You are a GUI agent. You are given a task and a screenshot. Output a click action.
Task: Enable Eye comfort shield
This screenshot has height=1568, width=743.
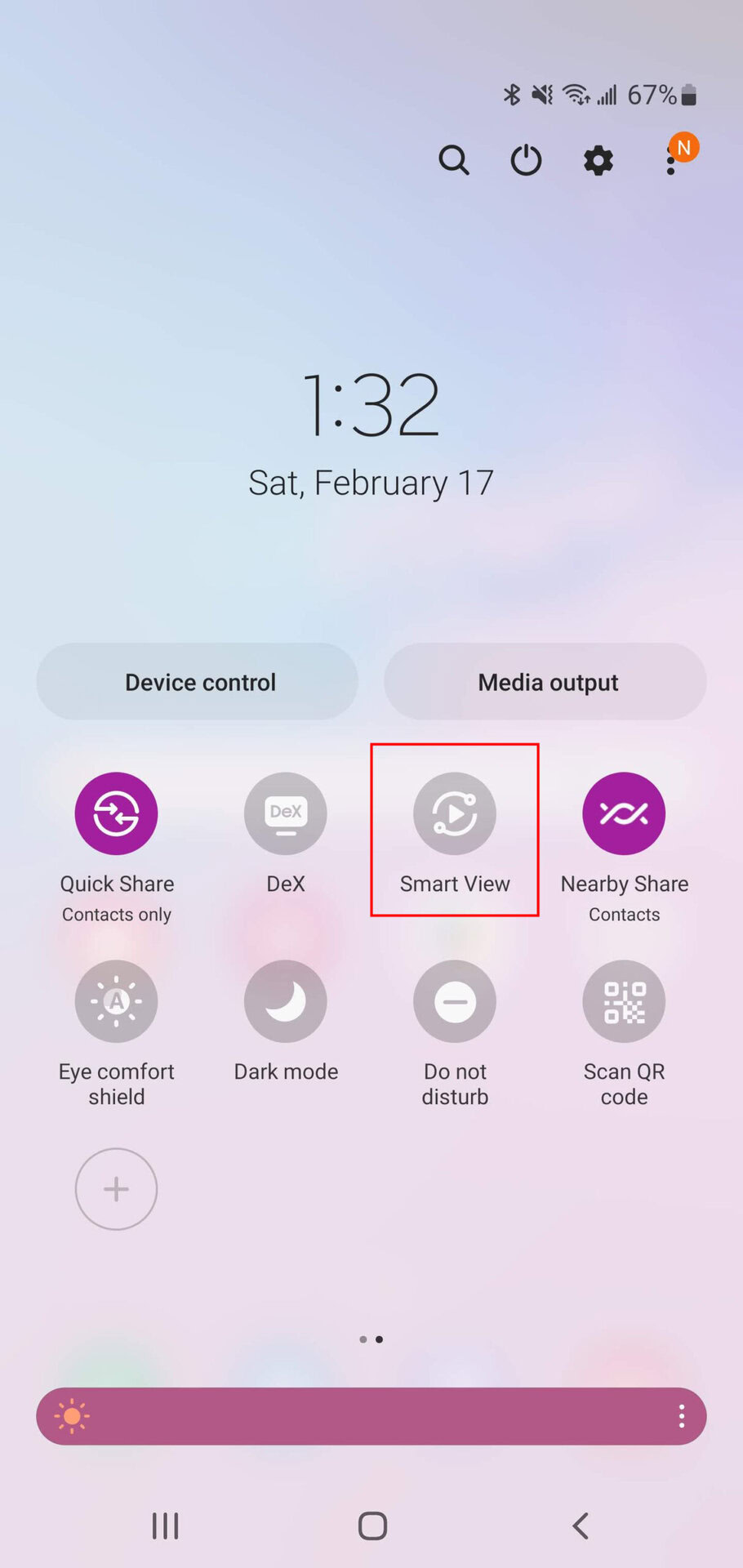(x=116, y=1001)
